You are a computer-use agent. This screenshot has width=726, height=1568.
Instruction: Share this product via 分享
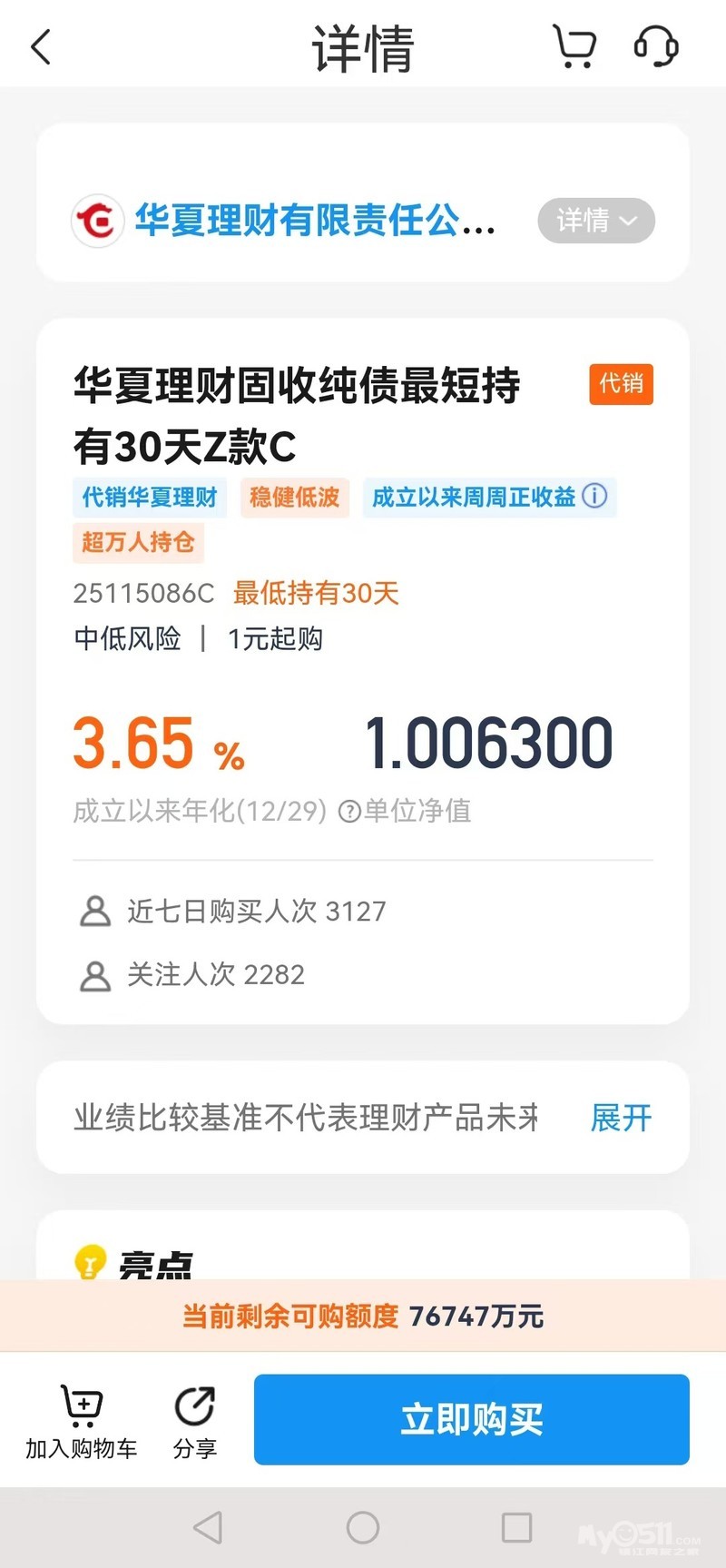(194, 1421)
